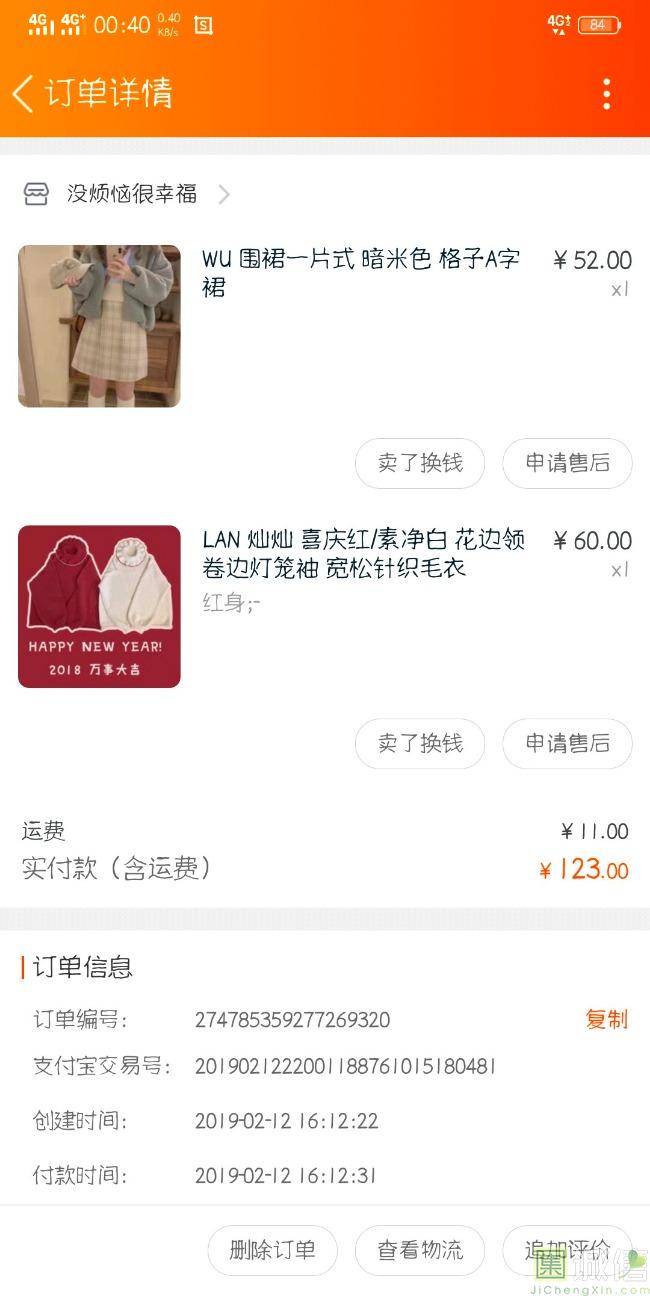The width and height of the screenshot is (650, 1296).
Task: Tap 追加评价 to add a review
Action: [567, 1250]
